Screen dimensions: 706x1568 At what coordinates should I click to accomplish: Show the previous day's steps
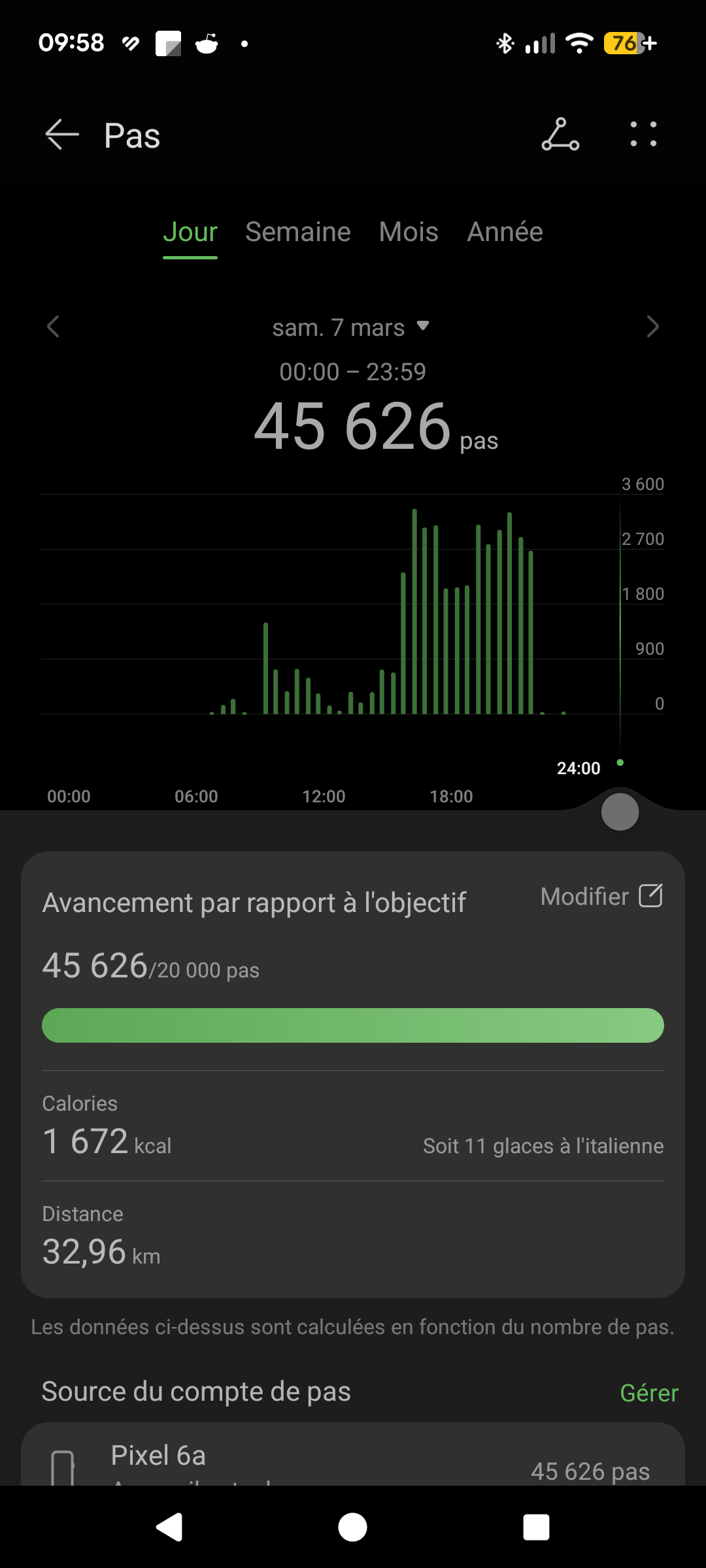click(x=54, y=327)
